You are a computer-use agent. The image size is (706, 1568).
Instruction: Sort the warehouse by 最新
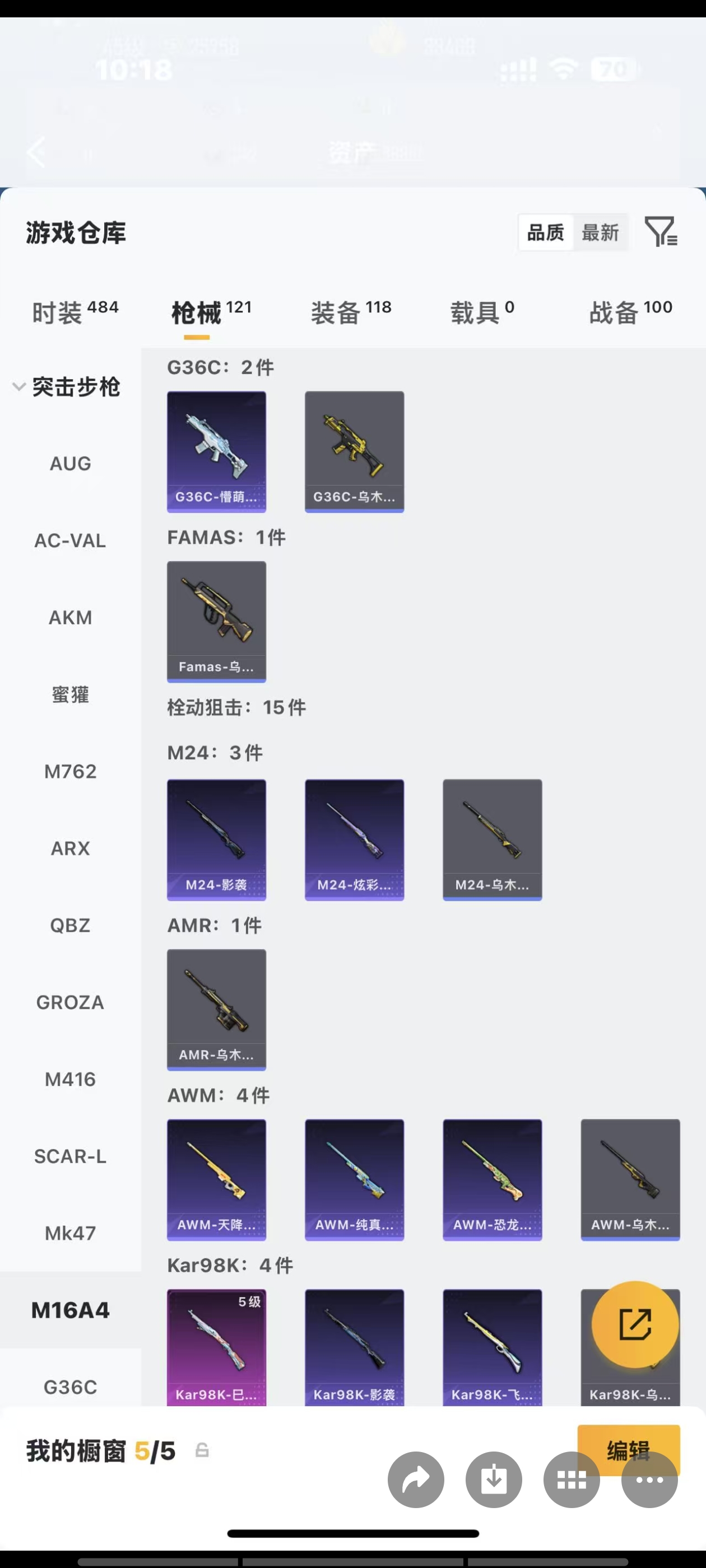click(x=600, y=232)
